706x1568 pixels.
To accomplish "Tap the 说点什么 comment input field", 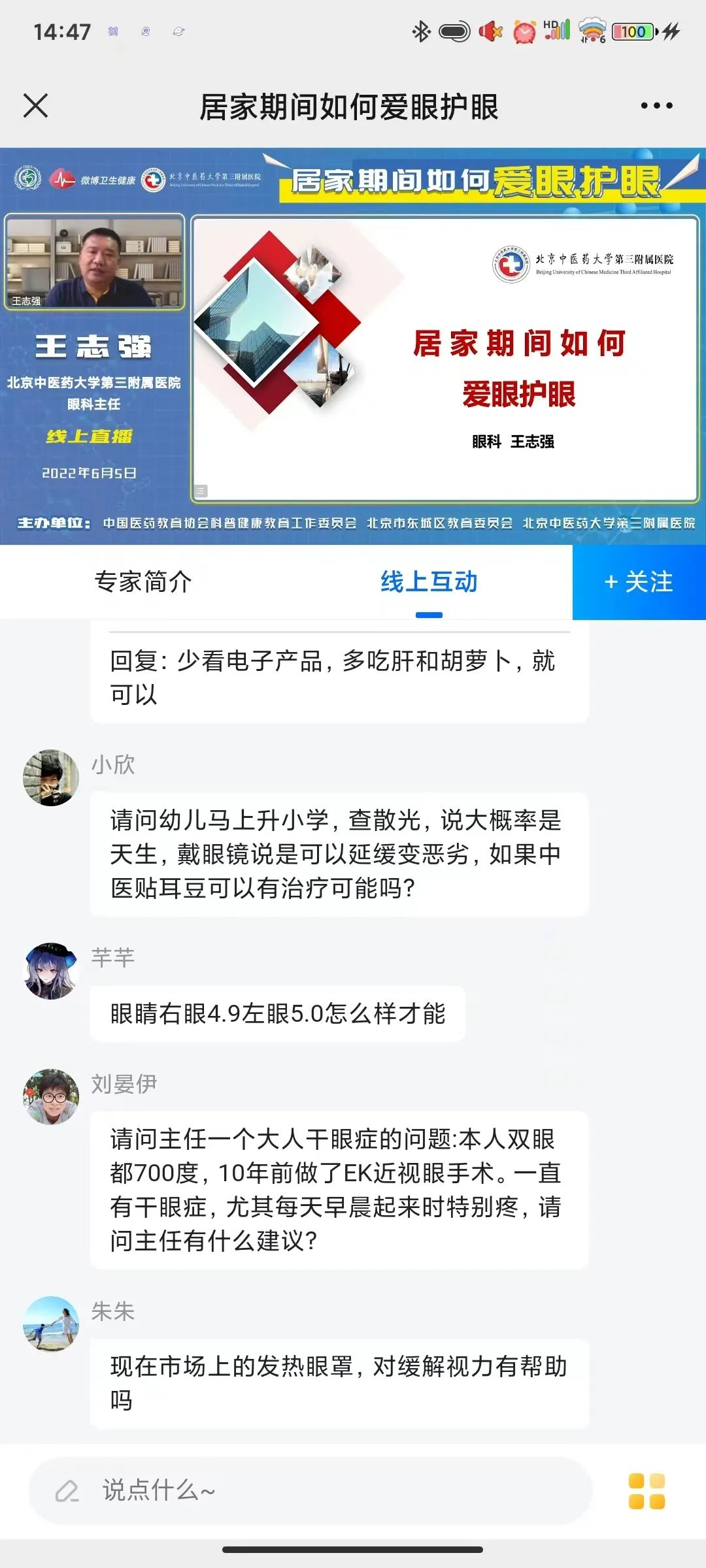I will [x=311, y=1491].
